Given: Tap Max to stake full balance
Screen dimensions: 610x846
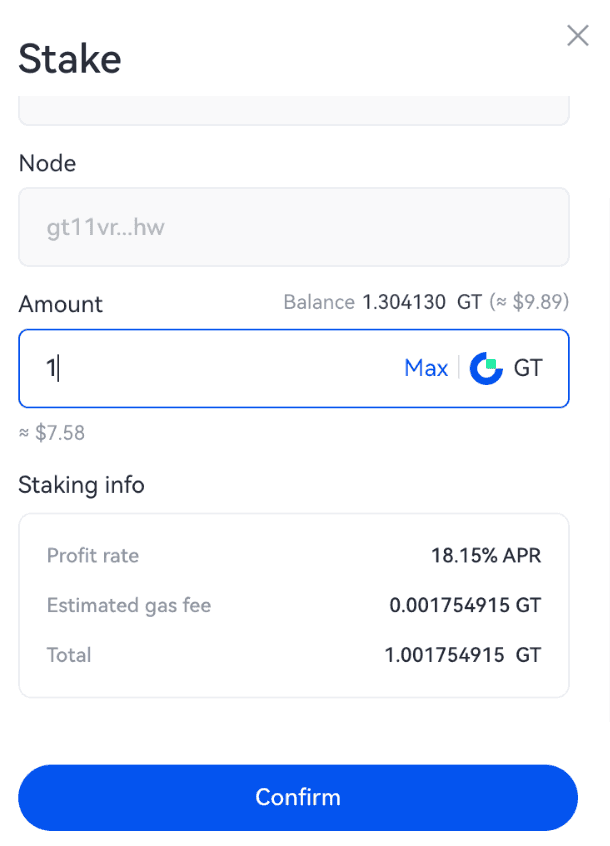Looking at the screenshot, I should (x=425, y=368).
